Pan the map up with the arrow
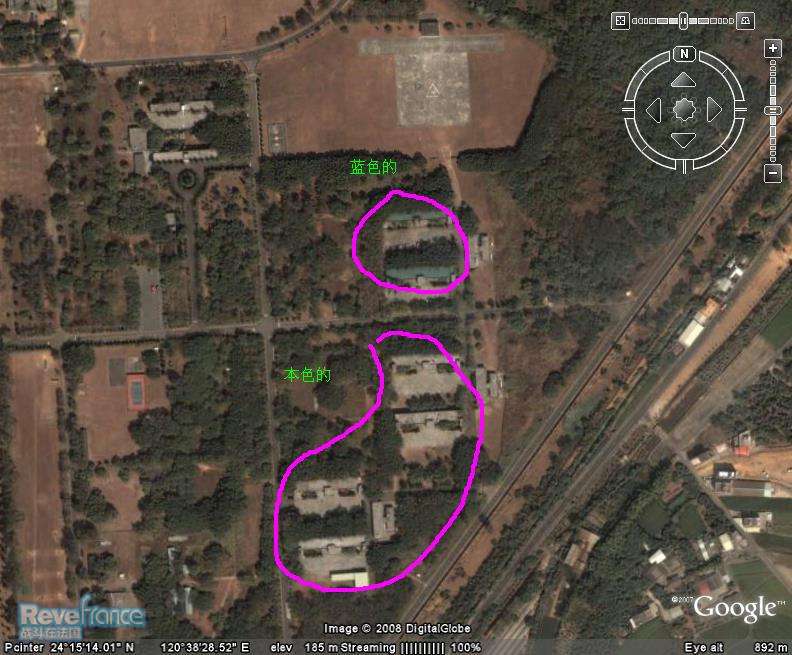The width and height of the screenshot is (792, 655). pyautogui.click(x=684, y=79)
